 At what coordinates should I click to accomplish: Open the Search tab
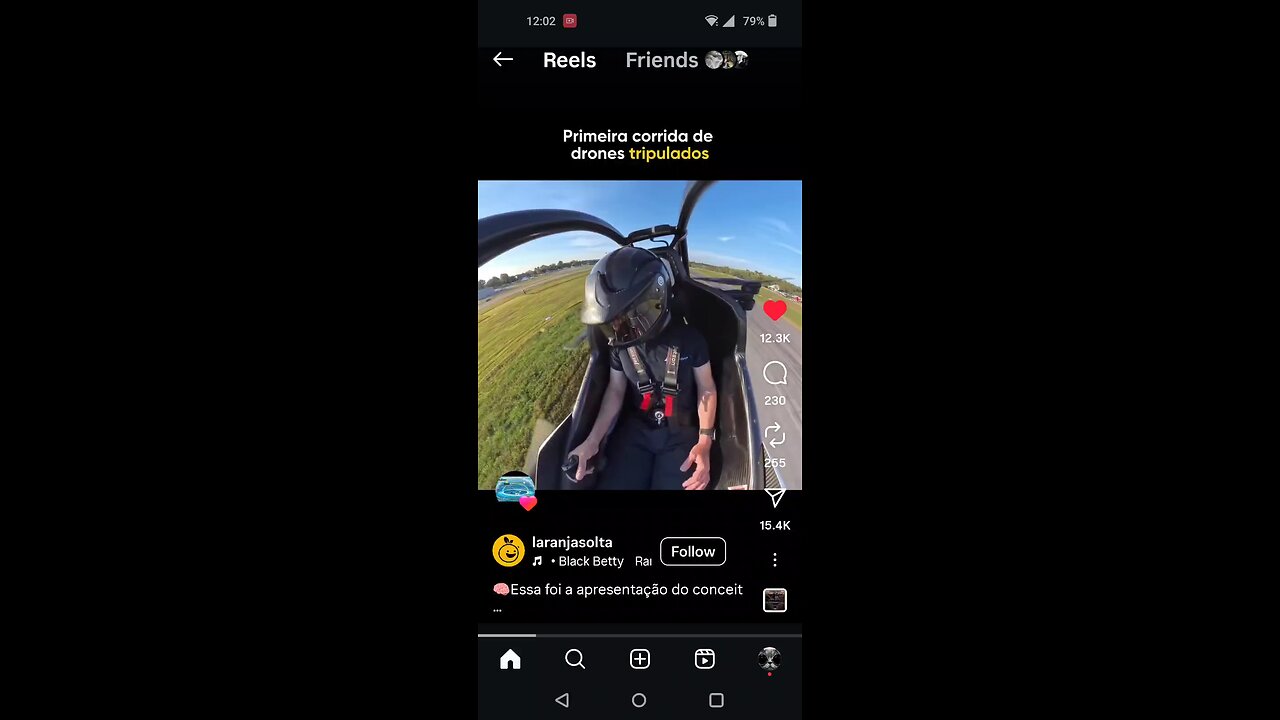pyautogui.click(x=575, y=659)
